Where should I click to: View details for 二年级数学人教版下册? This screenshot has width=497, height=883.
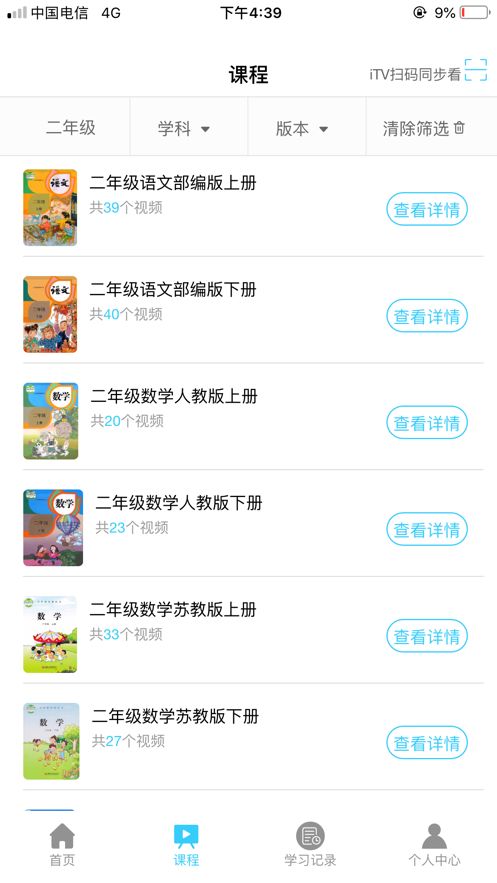point(427,529)
